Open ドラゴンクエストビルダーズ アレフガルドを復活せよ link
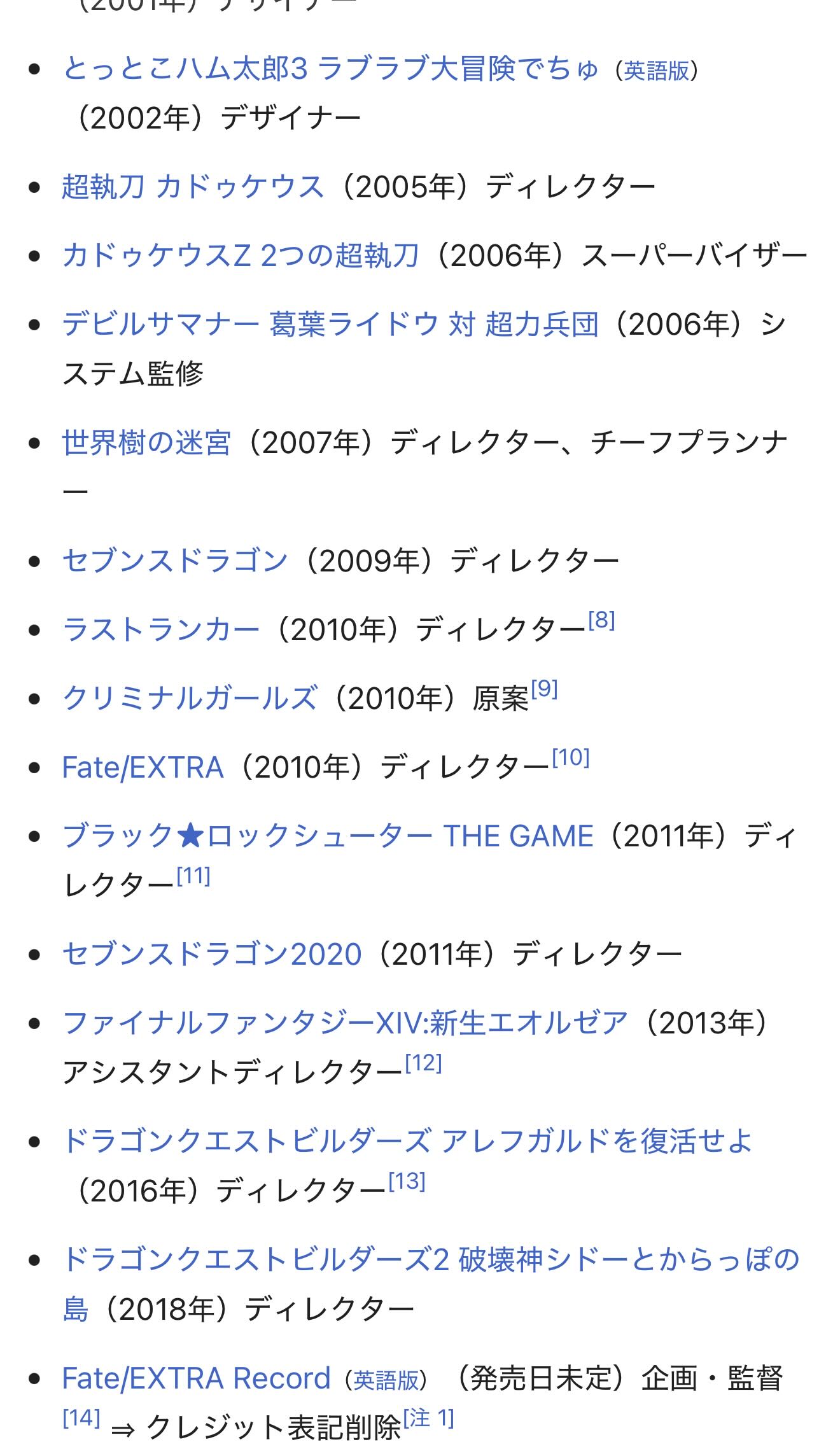840x1456 pixels. click(407, 1141)
